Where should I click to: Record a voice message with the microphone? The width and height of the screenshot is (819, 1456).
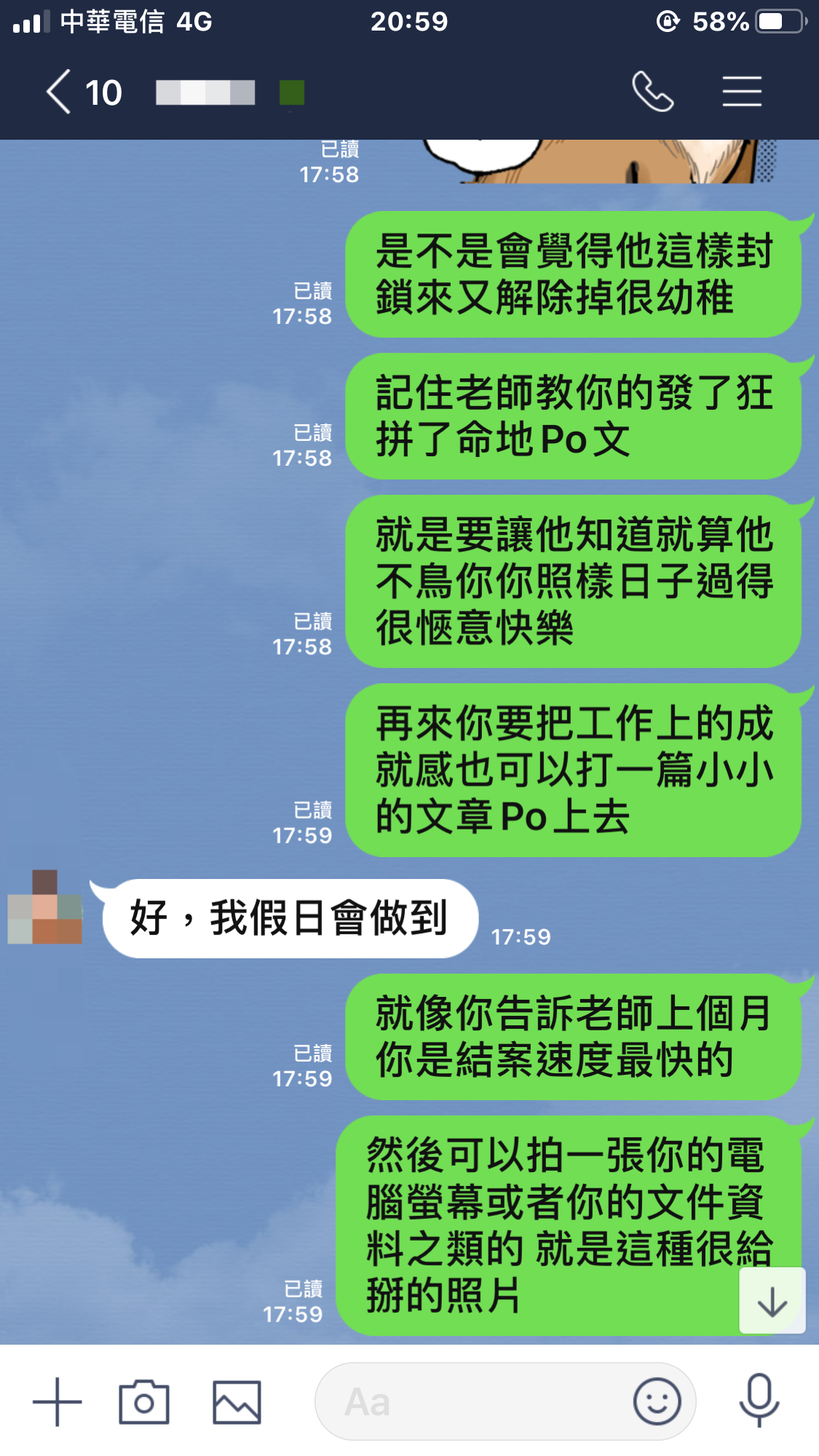(759, 1400)
